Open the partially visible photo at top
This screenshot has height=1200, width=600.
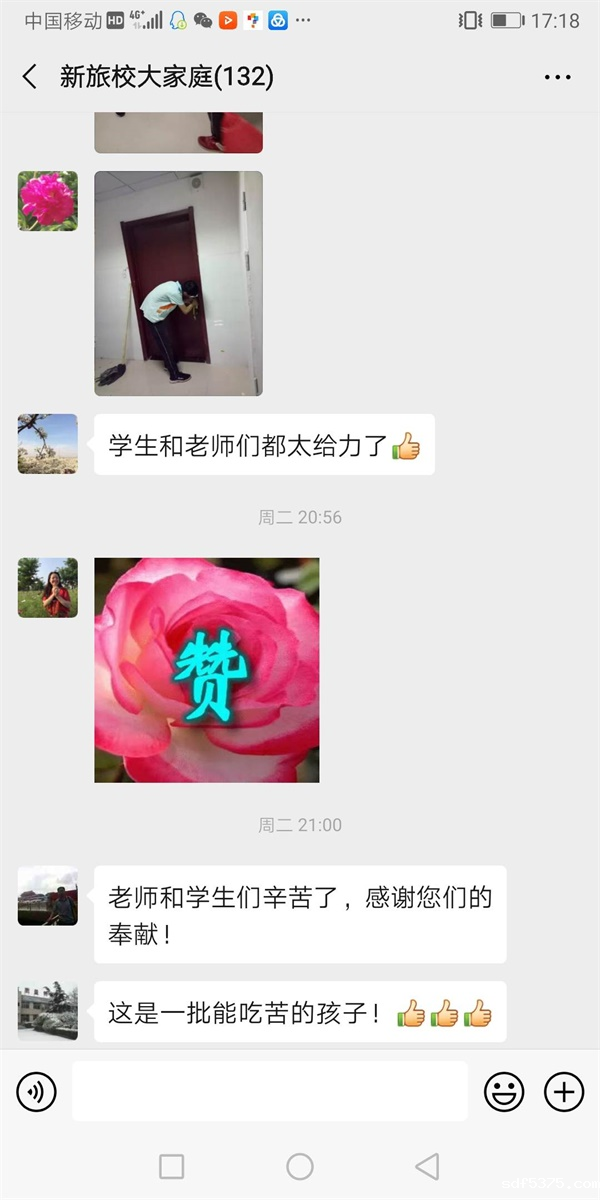click(179, 133)
